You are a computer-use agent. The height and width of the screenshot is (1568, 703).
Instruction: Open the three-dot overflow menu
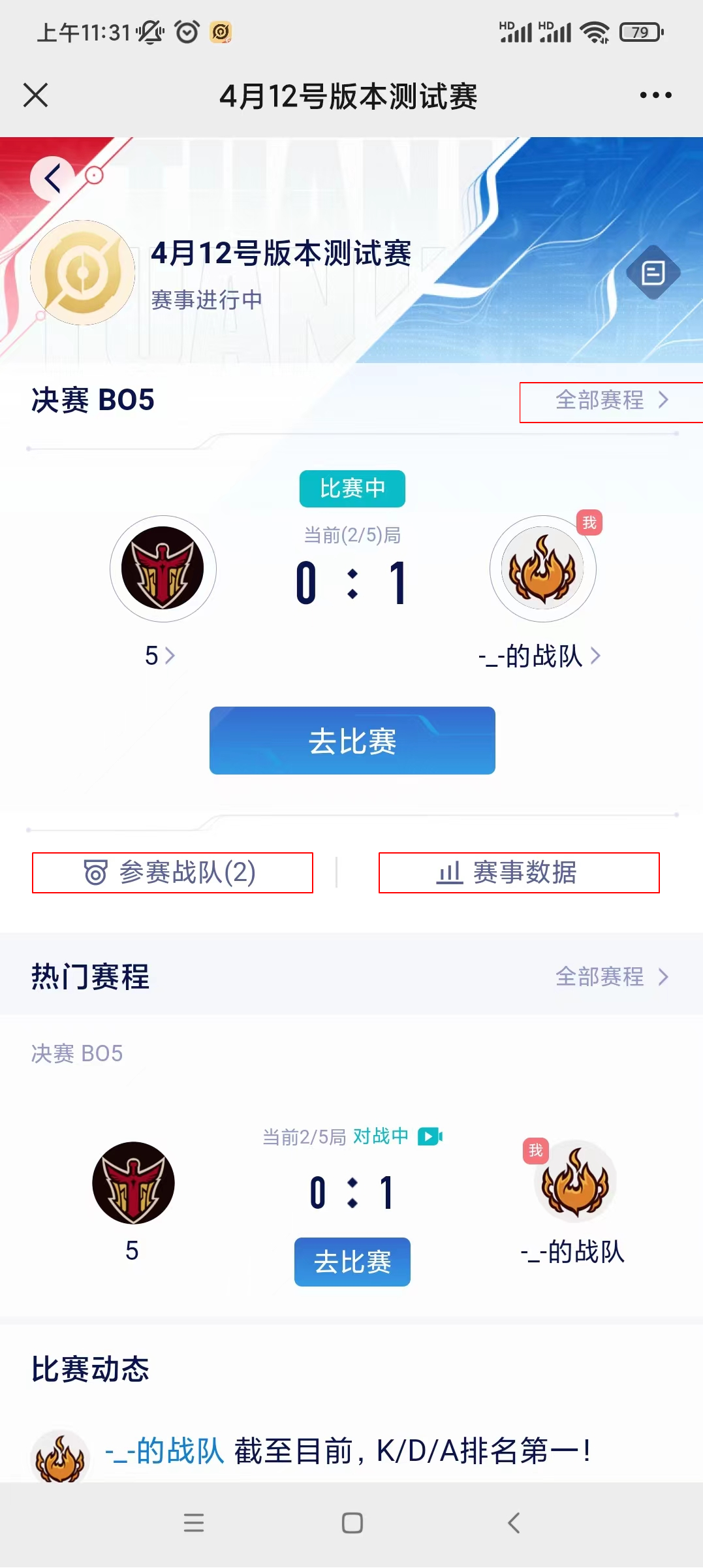pos(655,95)
